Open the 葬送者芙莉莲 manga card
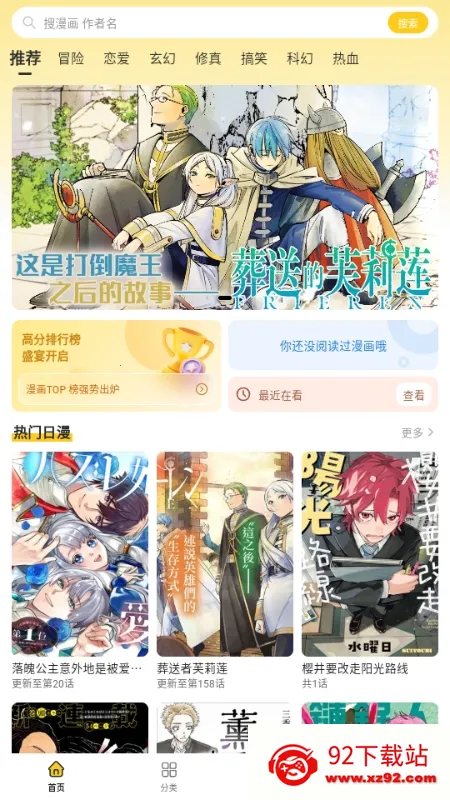This screenshot has height=800, width=450. pyautogui.click(x=225, y=570)
